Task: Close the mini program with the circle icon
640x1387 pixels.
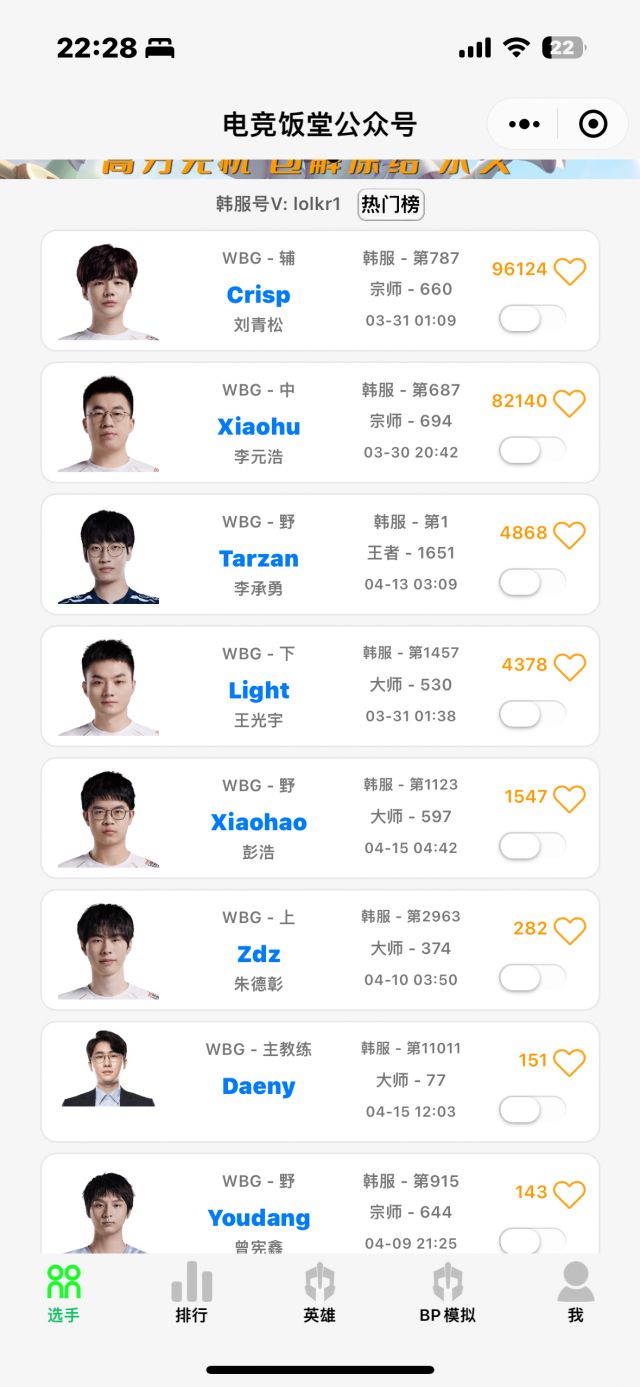Action: pyautogui.click(x=593, y=124)
